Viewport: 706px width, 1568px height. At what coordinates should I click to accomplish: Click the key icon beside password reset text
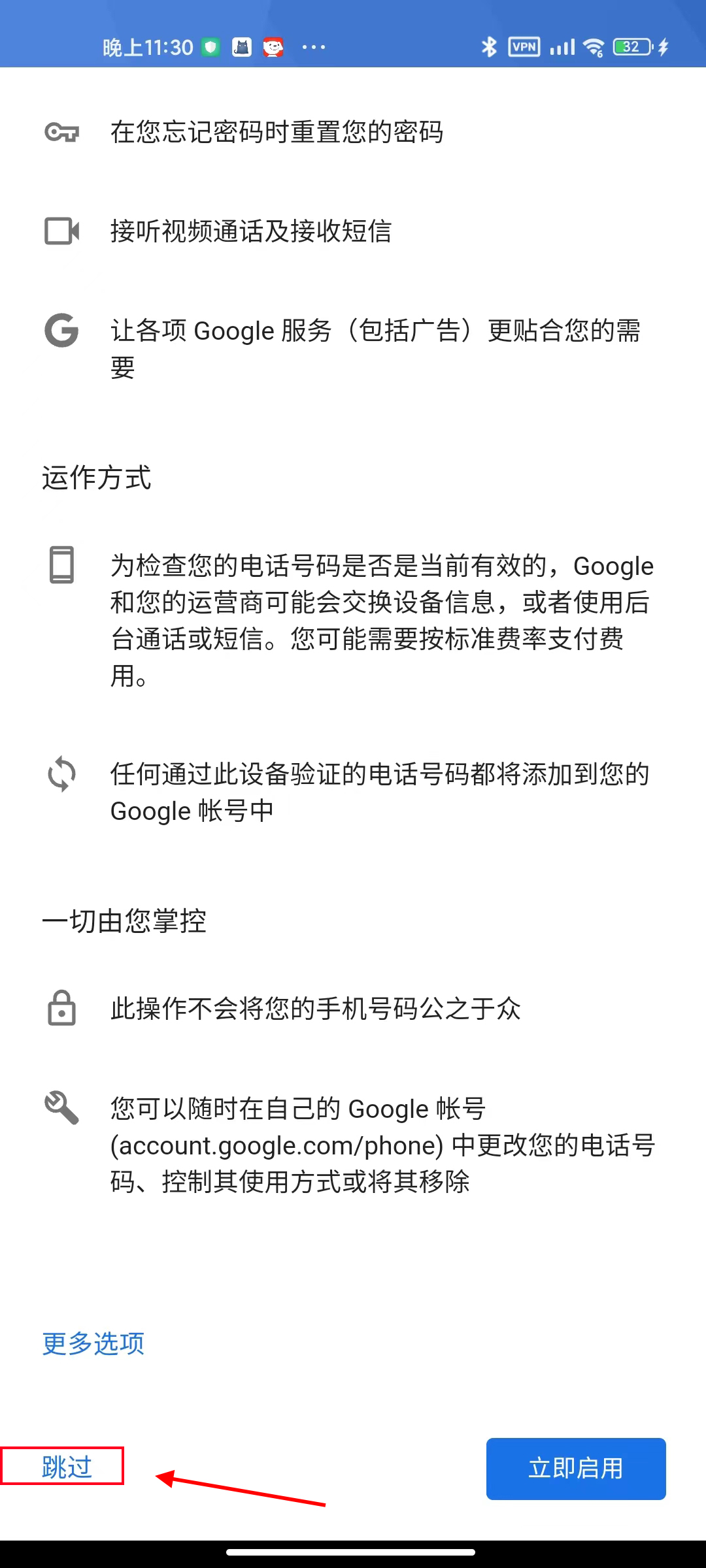coord(62,133)
